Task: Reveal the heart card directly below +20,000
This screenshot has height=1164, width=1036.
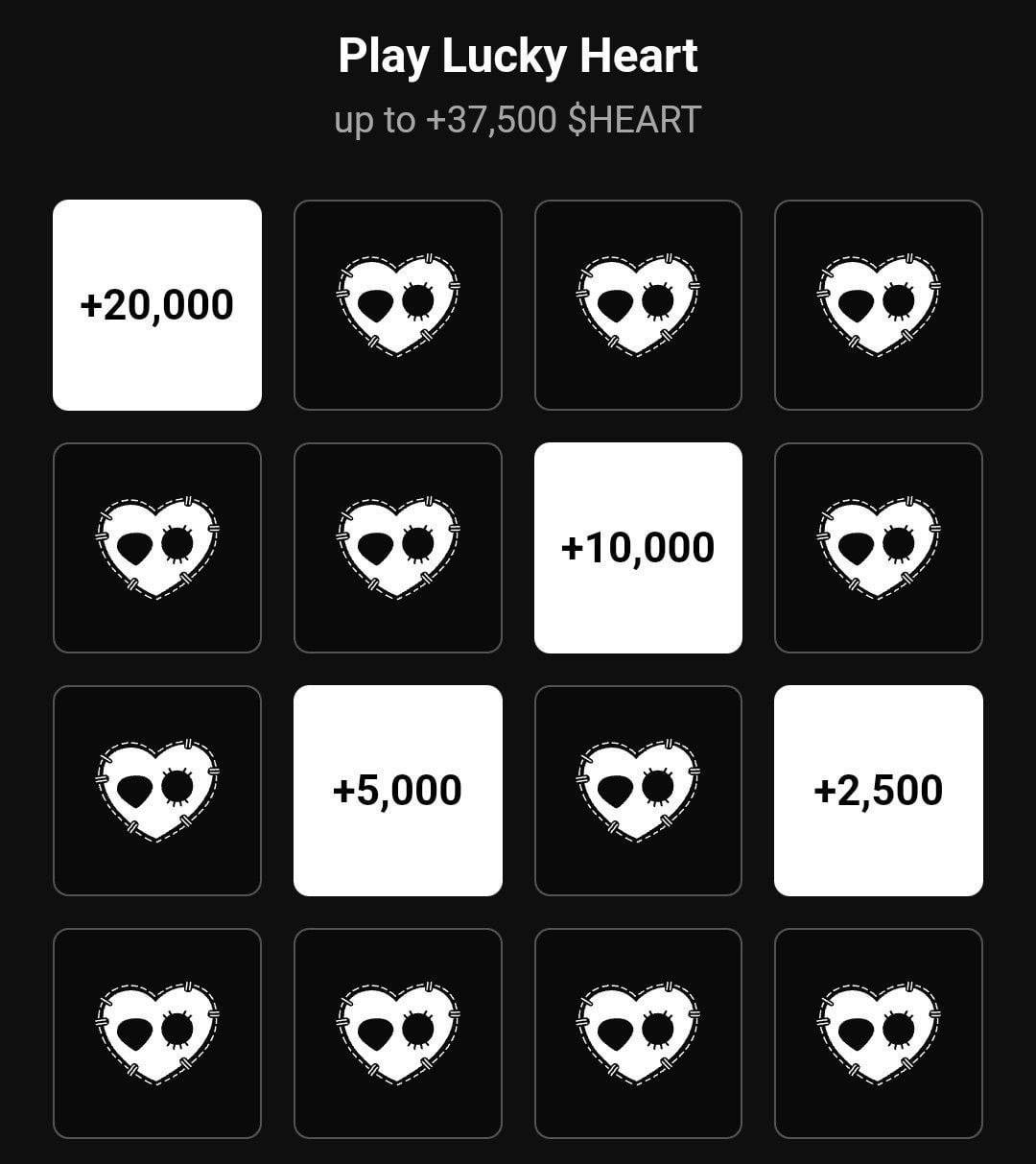Action: (x=157, y=548)
